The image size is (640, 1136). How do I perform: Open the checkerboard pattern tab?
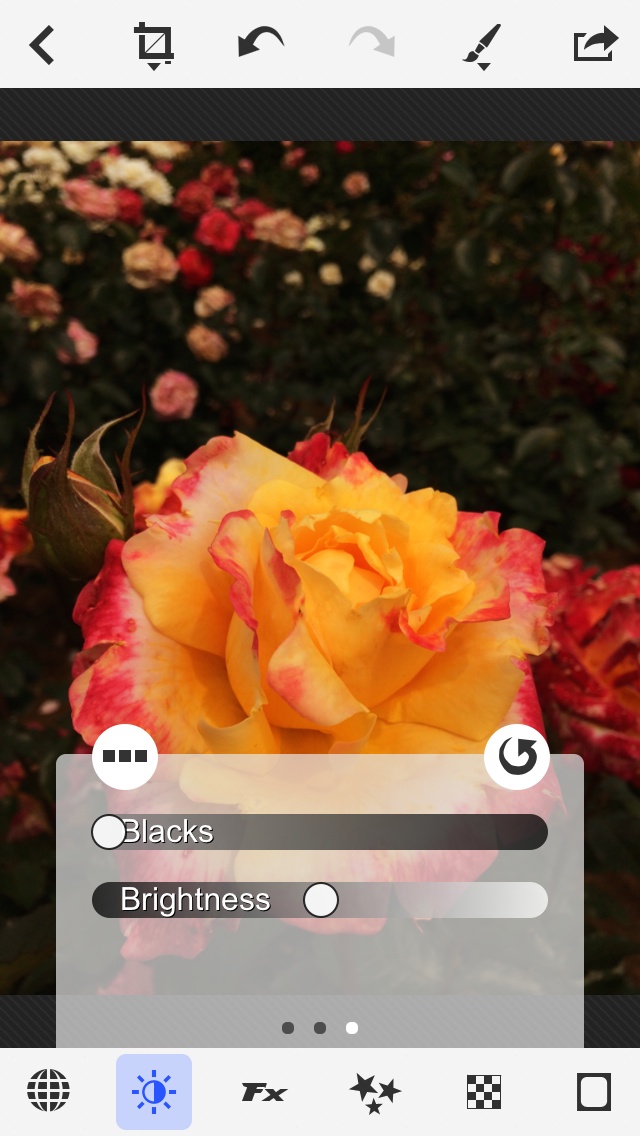pos(484,1092)
